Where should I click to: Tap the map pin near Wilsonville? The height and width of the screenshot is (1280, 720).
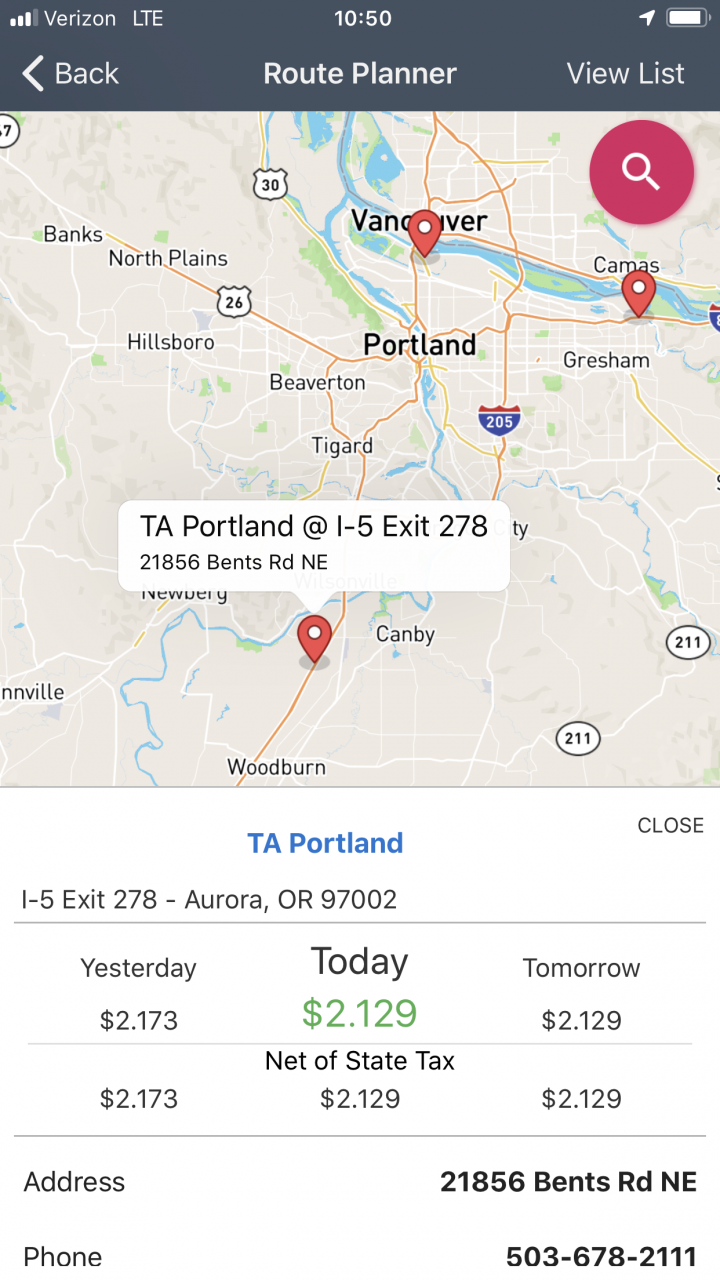pyautogui.click(x=315, y=640)
